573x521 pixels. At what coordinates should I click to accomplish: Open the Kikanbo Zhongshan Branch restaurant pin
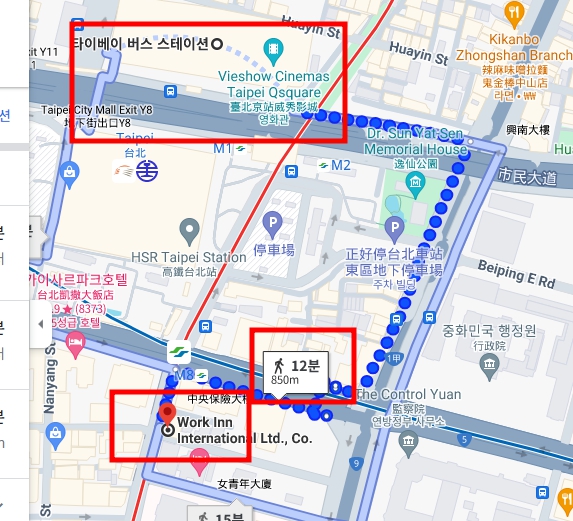pyautogui.click(x=514, y=15)
